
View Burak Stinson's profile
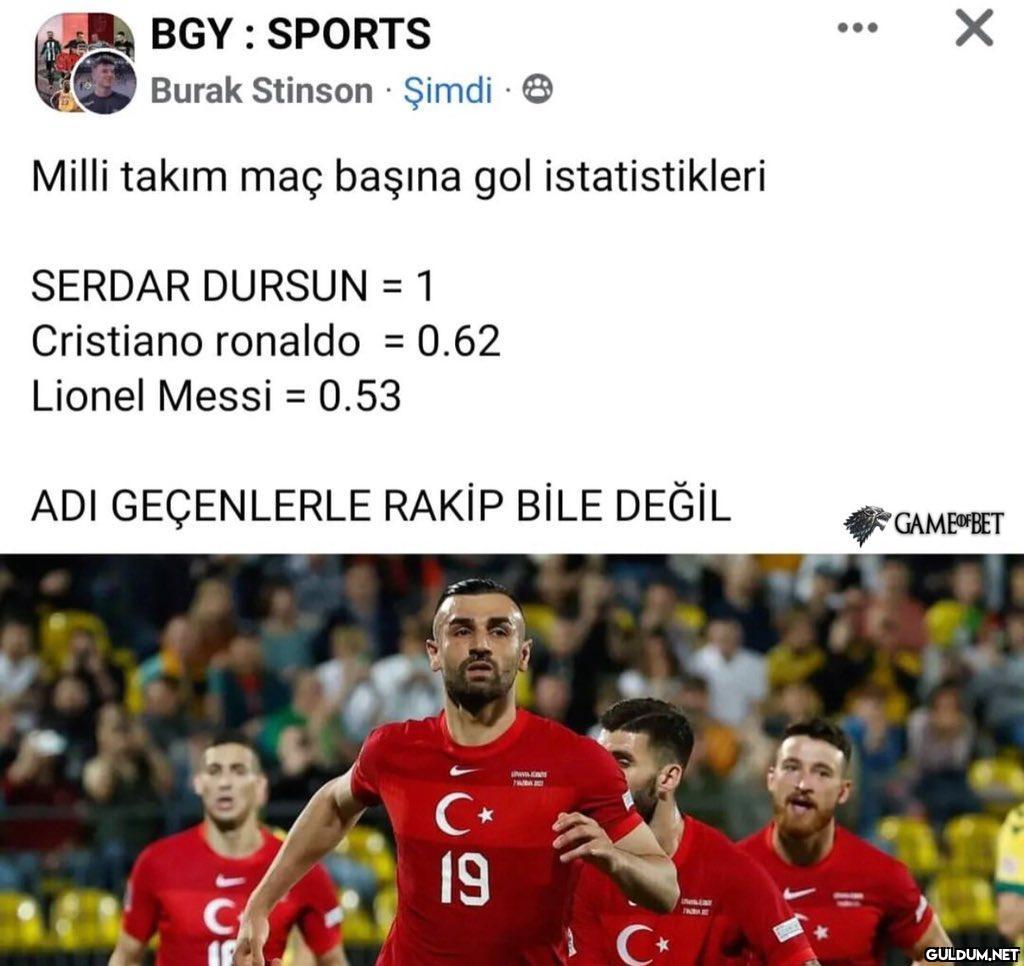click(261, 91)
